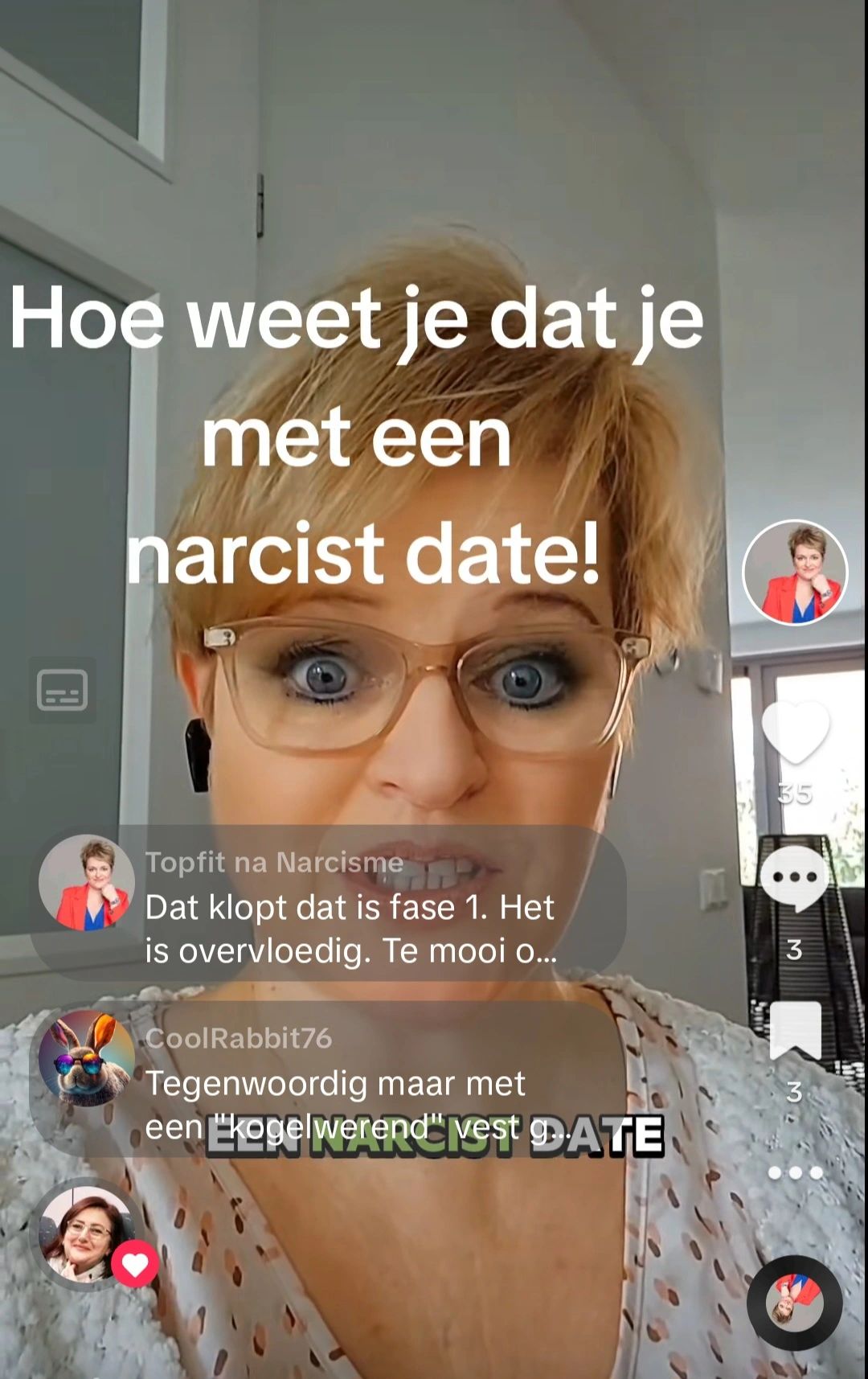Toggle the captions icon
Viewport: 868px width, 1379px height.
click(x=63, y=690)
